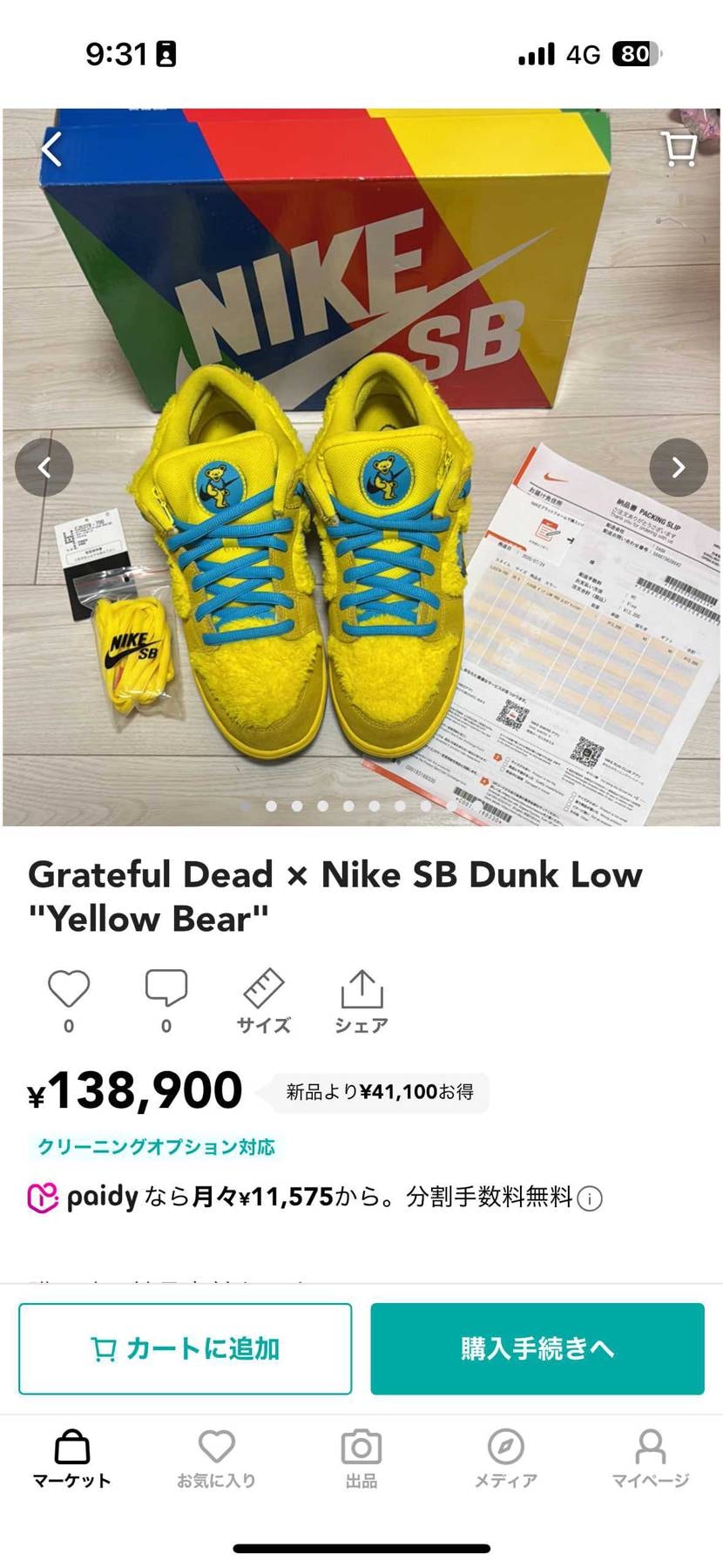The width and height of the screenshot is (723, 1568).
Task: Show the next product photo via right chevron
Action: point(678,467)
